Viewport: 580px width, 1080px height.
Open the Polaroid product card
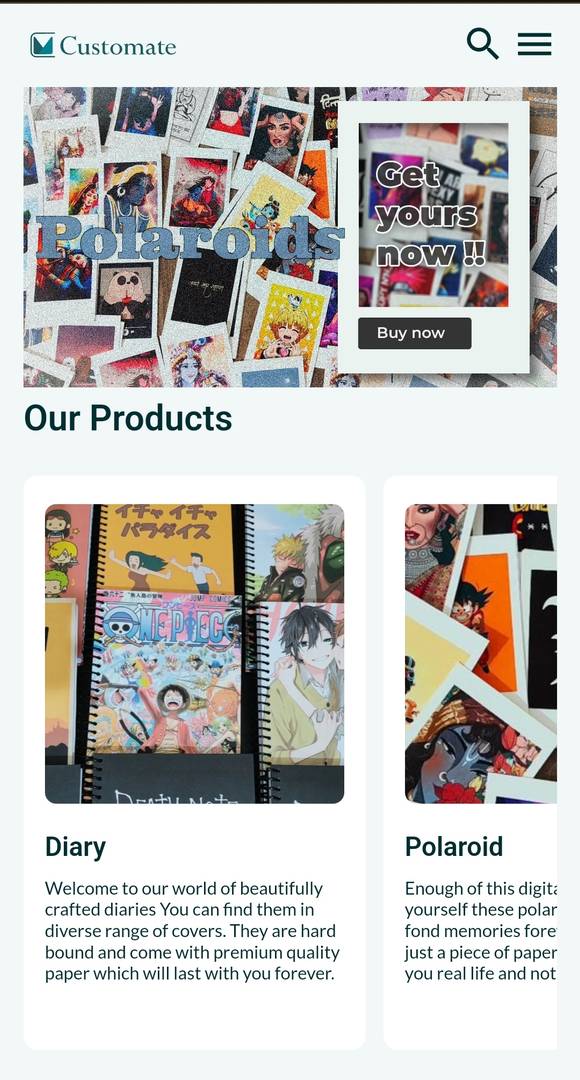[470, 762]
